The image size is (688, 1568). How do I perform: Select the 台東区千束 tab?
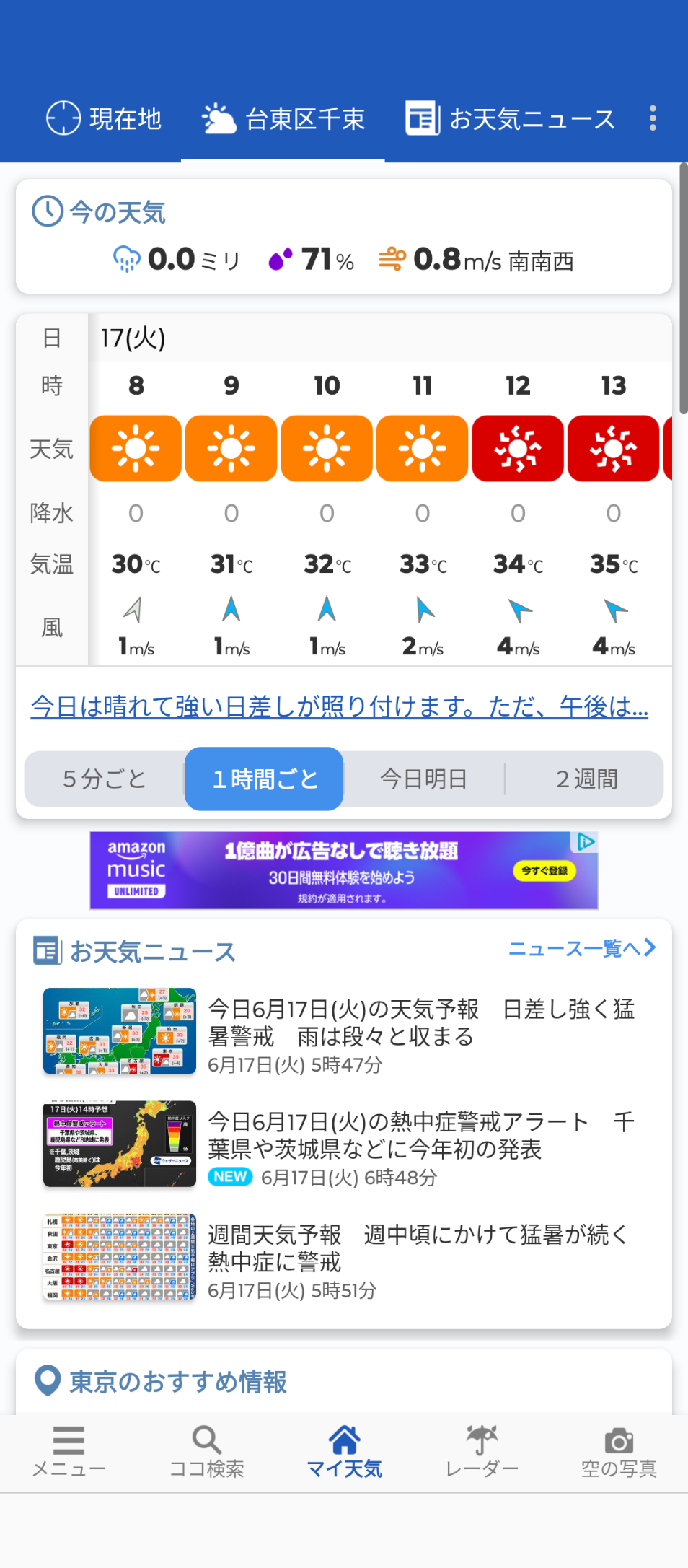pos(283,118)
